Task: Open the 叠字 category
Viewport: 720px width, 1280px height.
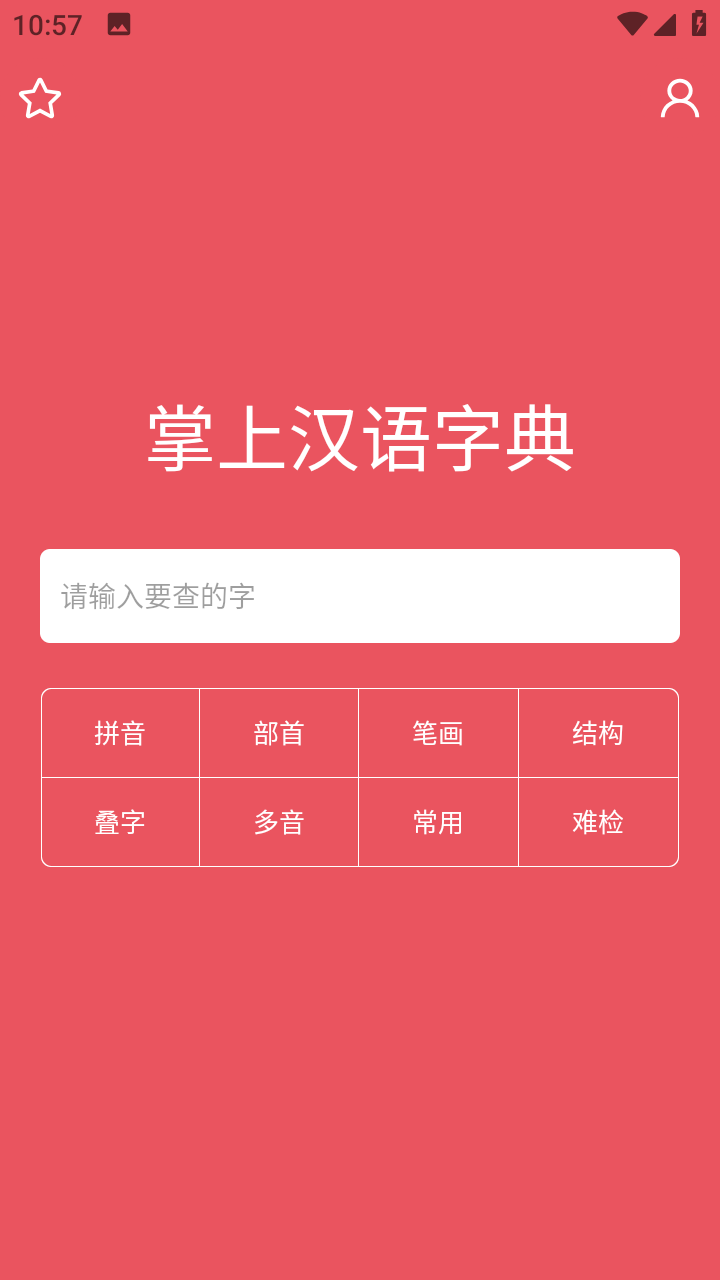Action: (x=120, y=822)
